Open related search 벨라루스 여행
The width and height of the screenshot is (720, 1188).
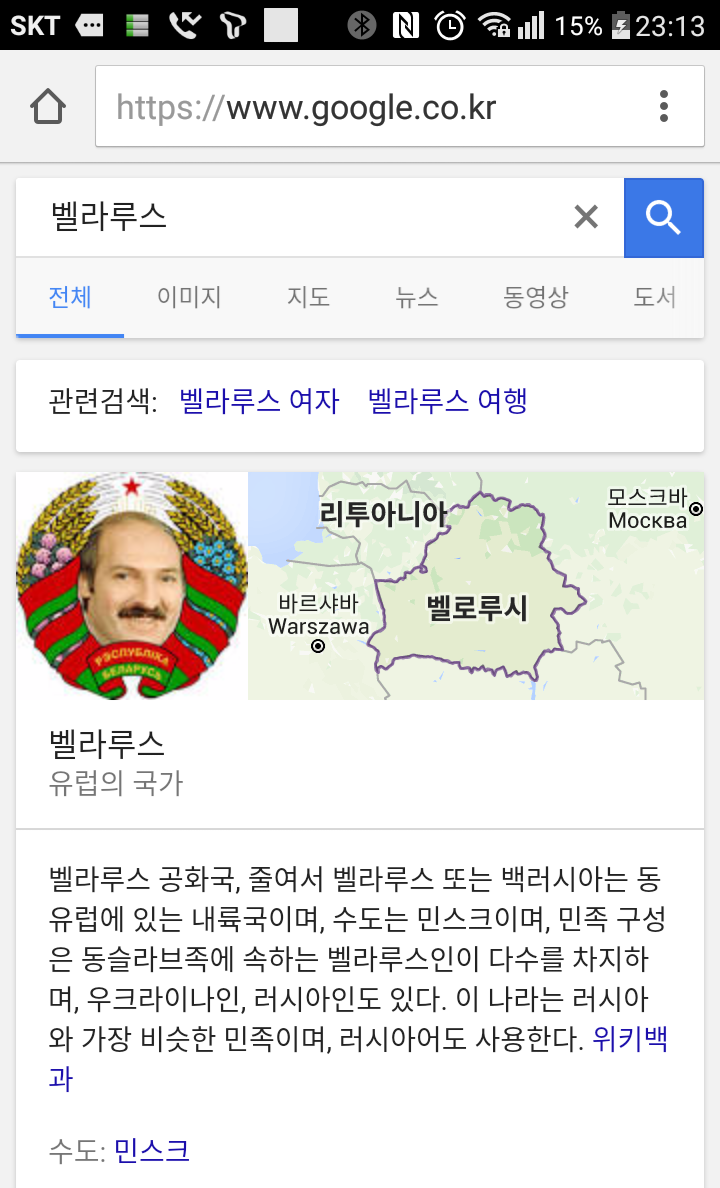click(448, 402)
